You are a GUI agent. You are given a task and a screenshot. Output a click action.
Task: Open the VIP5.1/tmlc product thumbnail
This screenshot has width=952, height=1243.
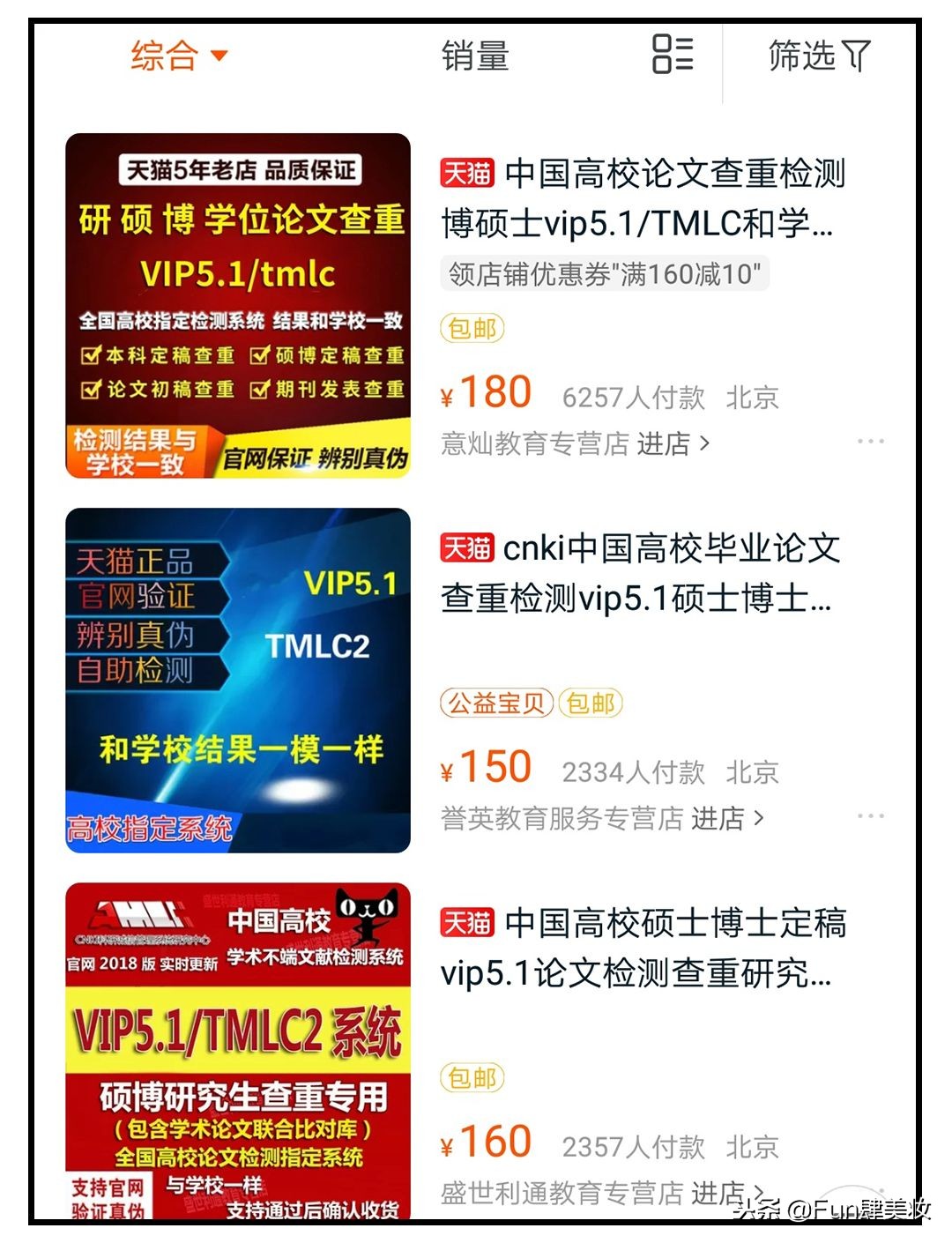point(236,305)
